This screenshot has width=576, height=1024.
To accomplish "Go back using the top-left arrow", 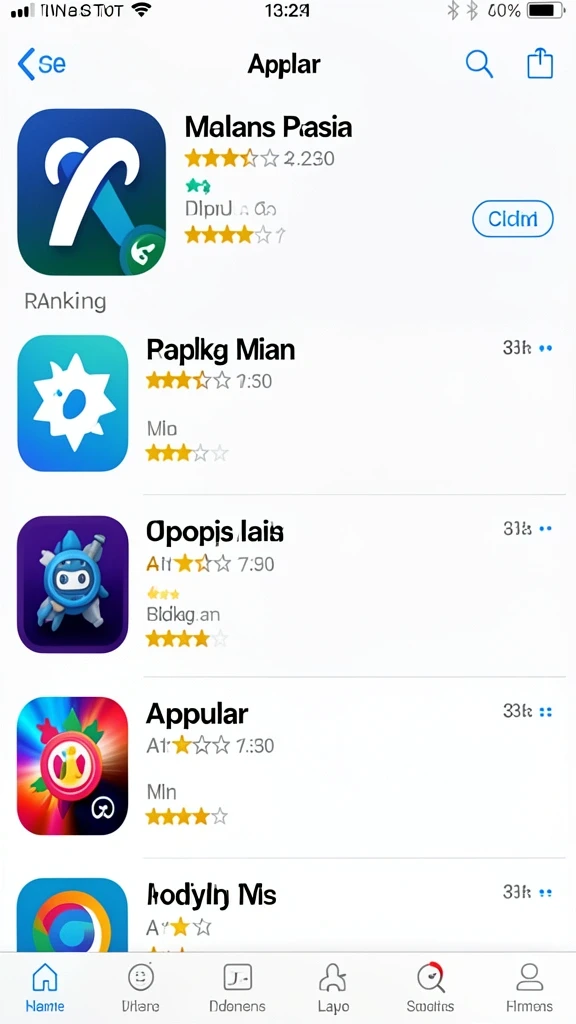I will (40, 64).
